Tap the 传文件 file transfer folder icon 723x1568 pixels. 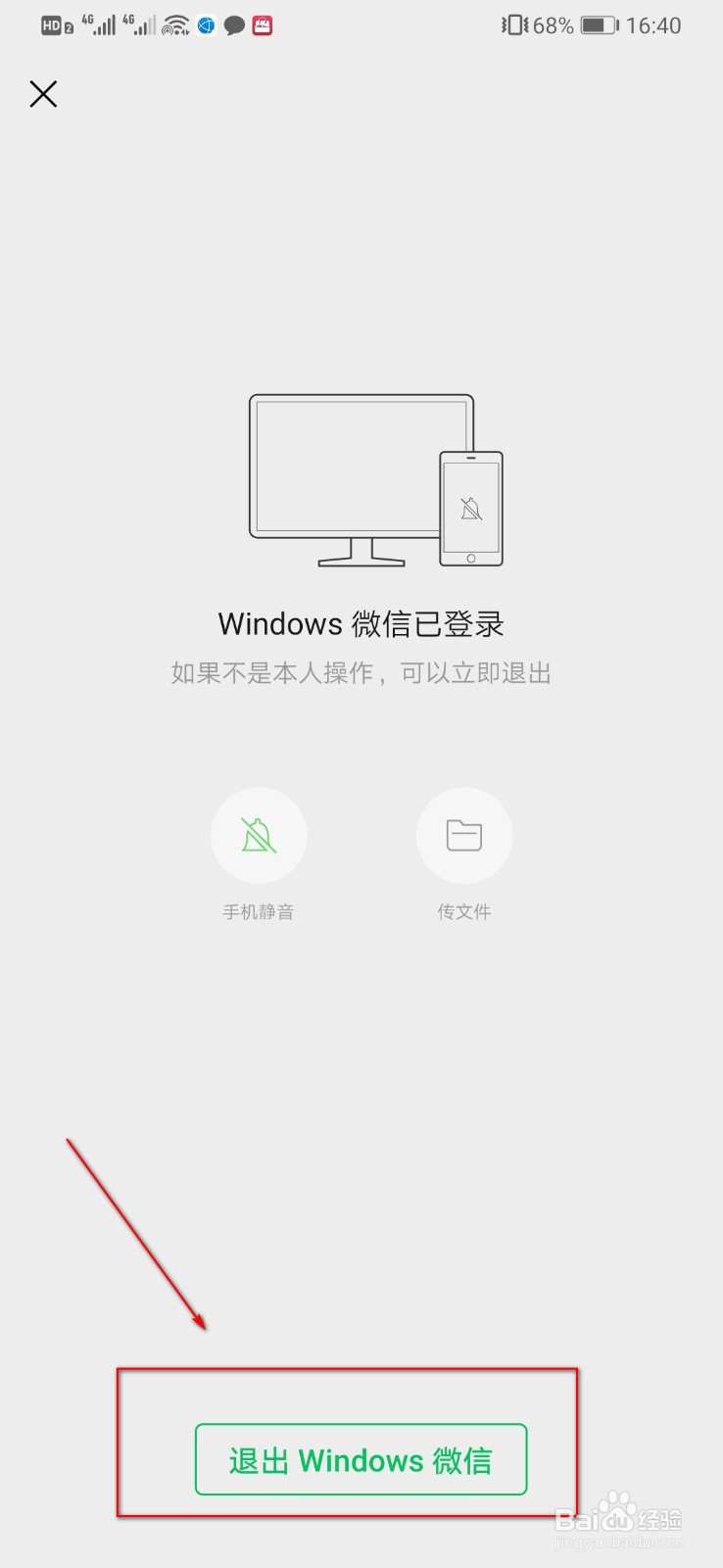(x=464, y=835)
